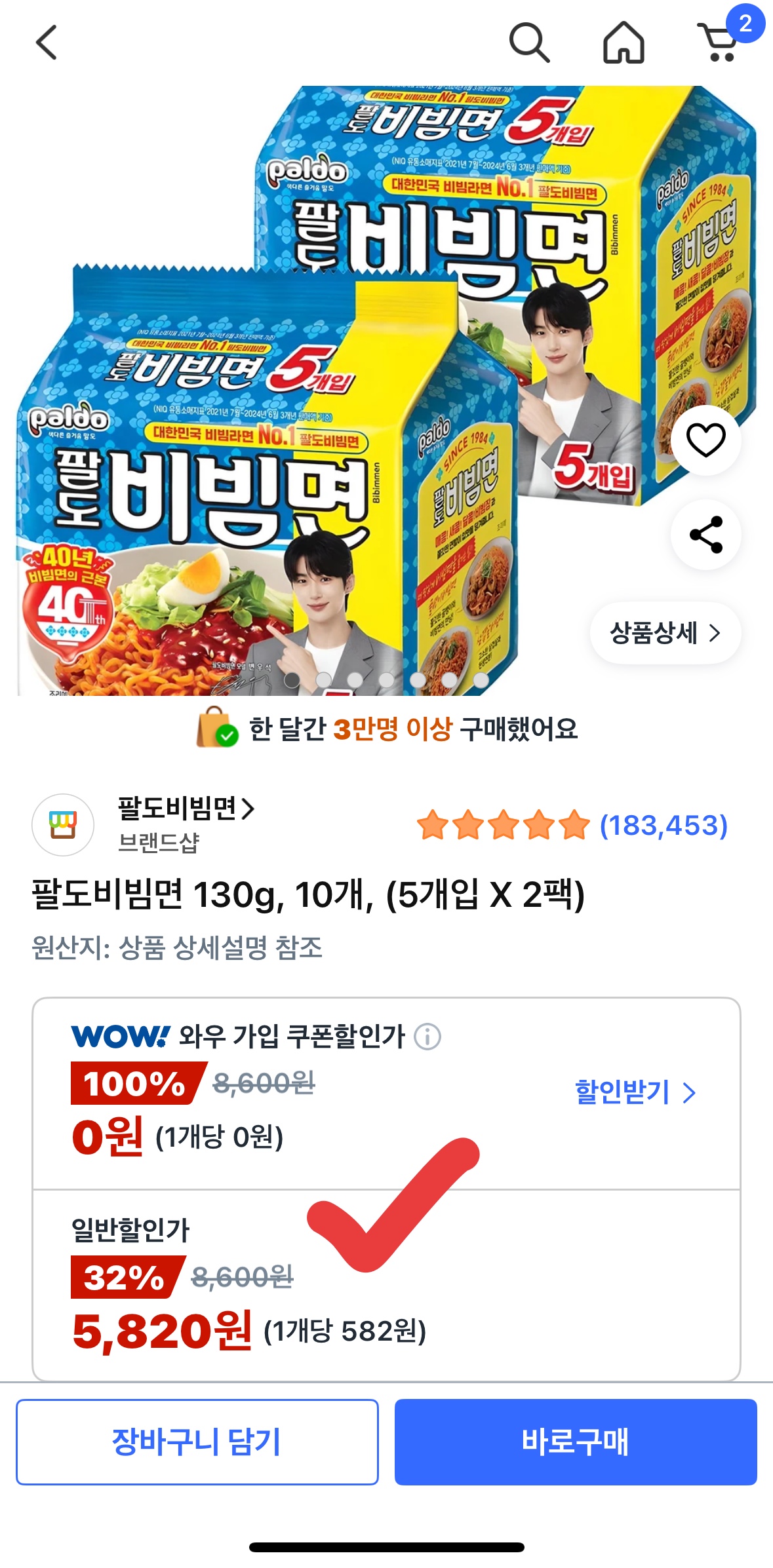Open the shopping cart with 2 items

tap(719, 43)
